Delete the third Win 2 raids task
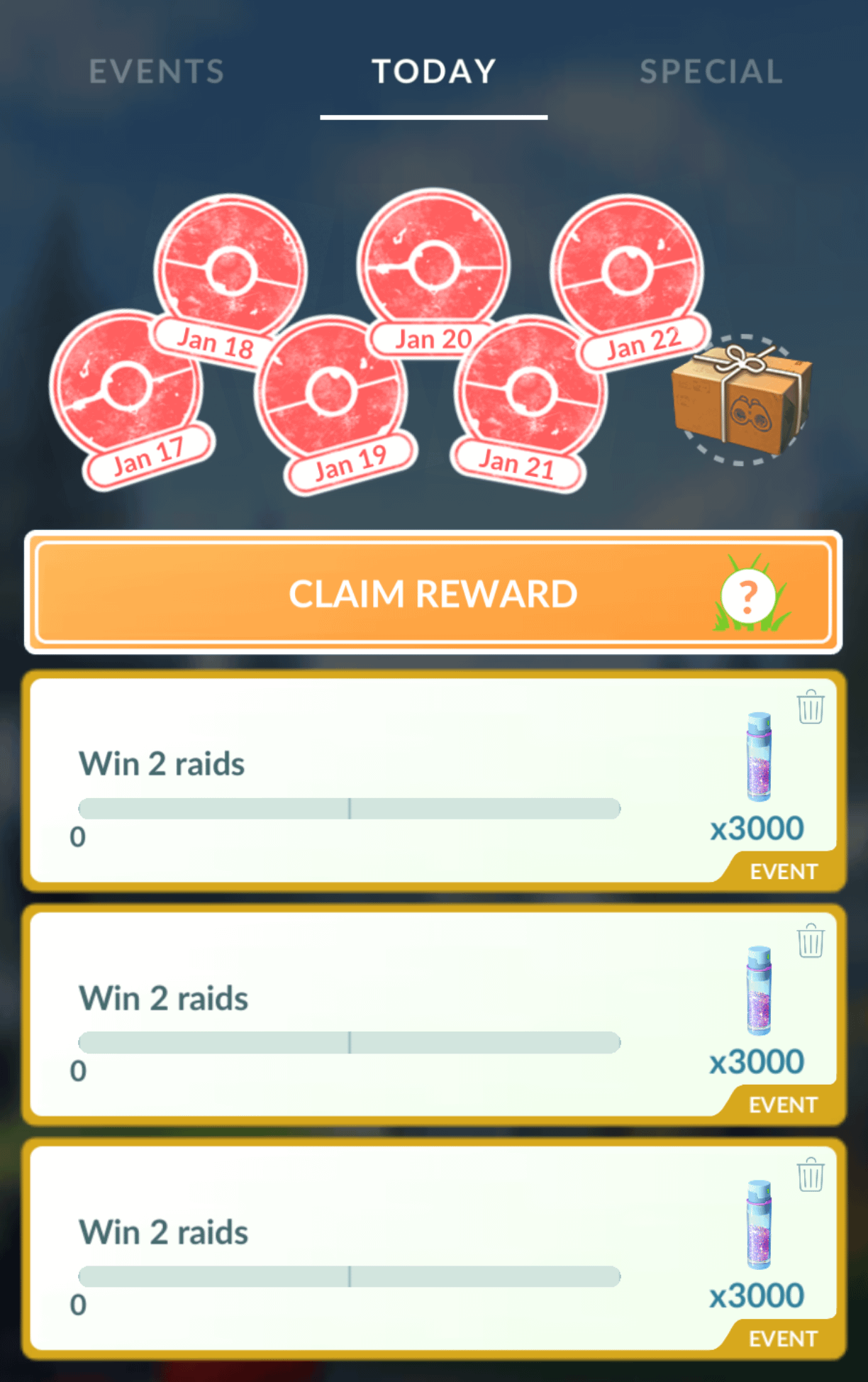868x1382 pixels. [x=810, y=1176]
